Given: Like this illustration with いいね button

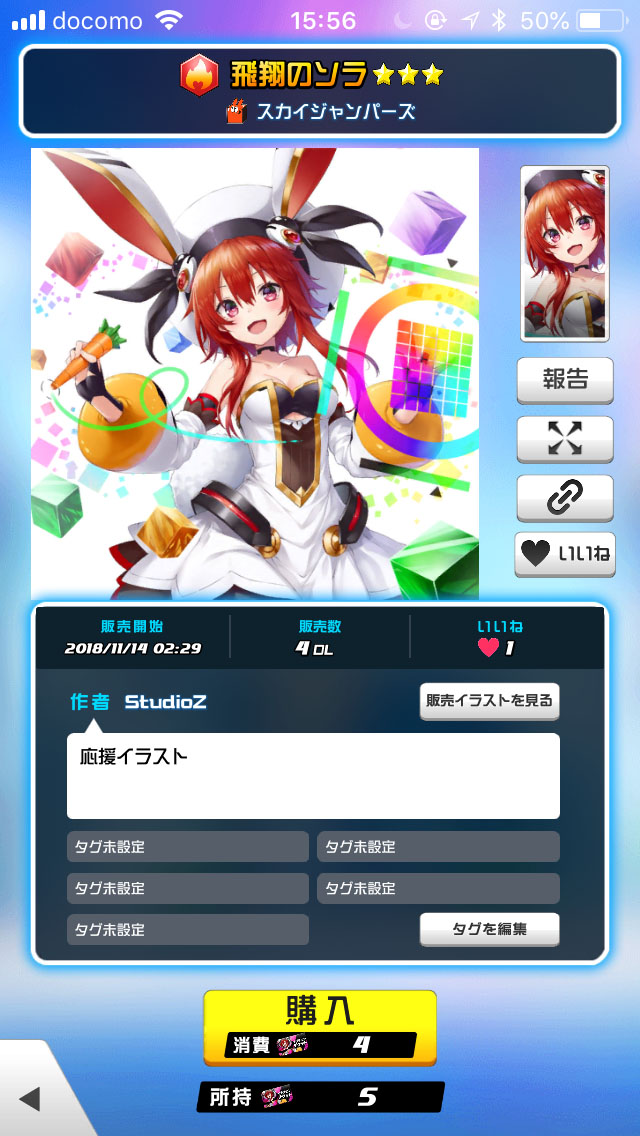Looking at the screenshot, I should (x=564, y=554).
